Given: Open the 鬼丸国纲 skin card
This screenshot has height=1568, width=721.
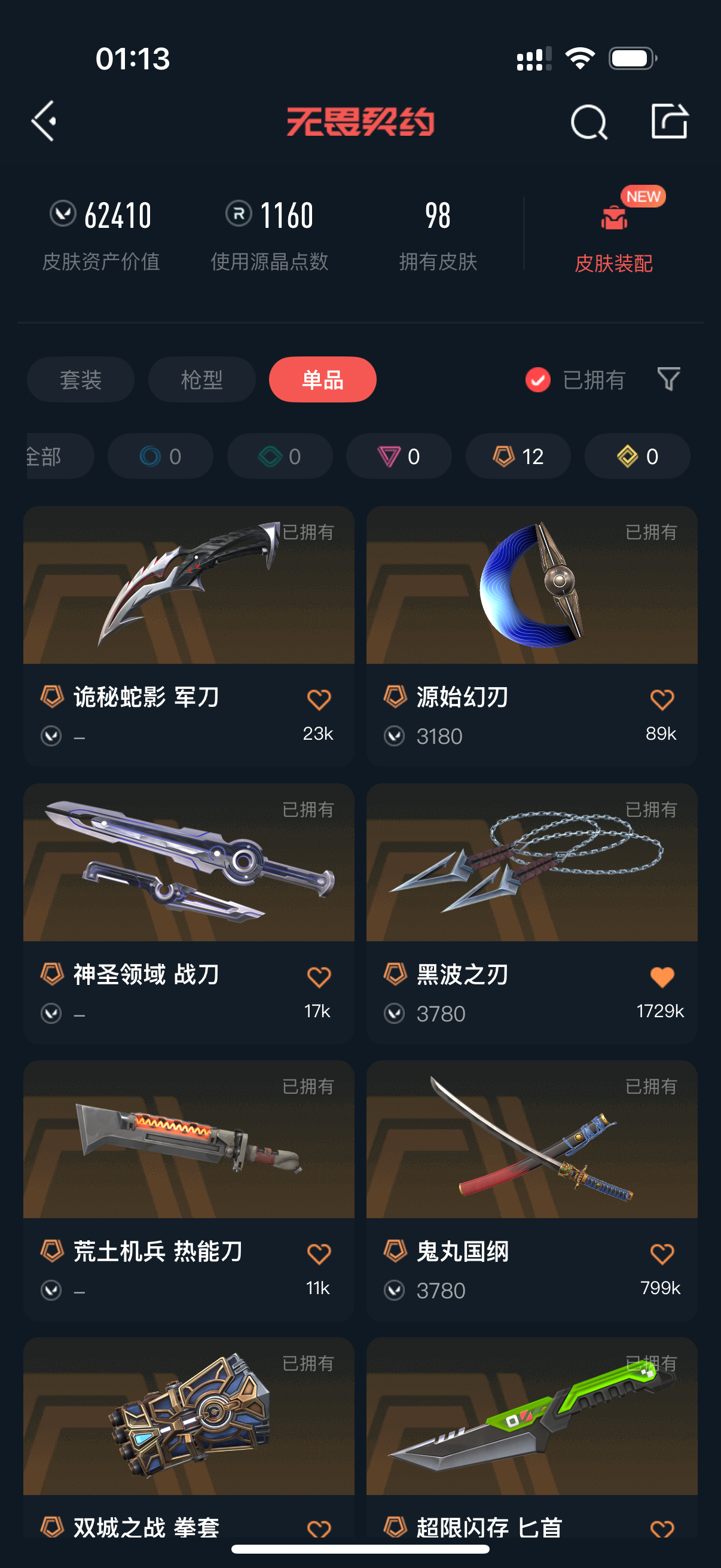Looking at the screenshot, I should click(x=531, y=1157).
